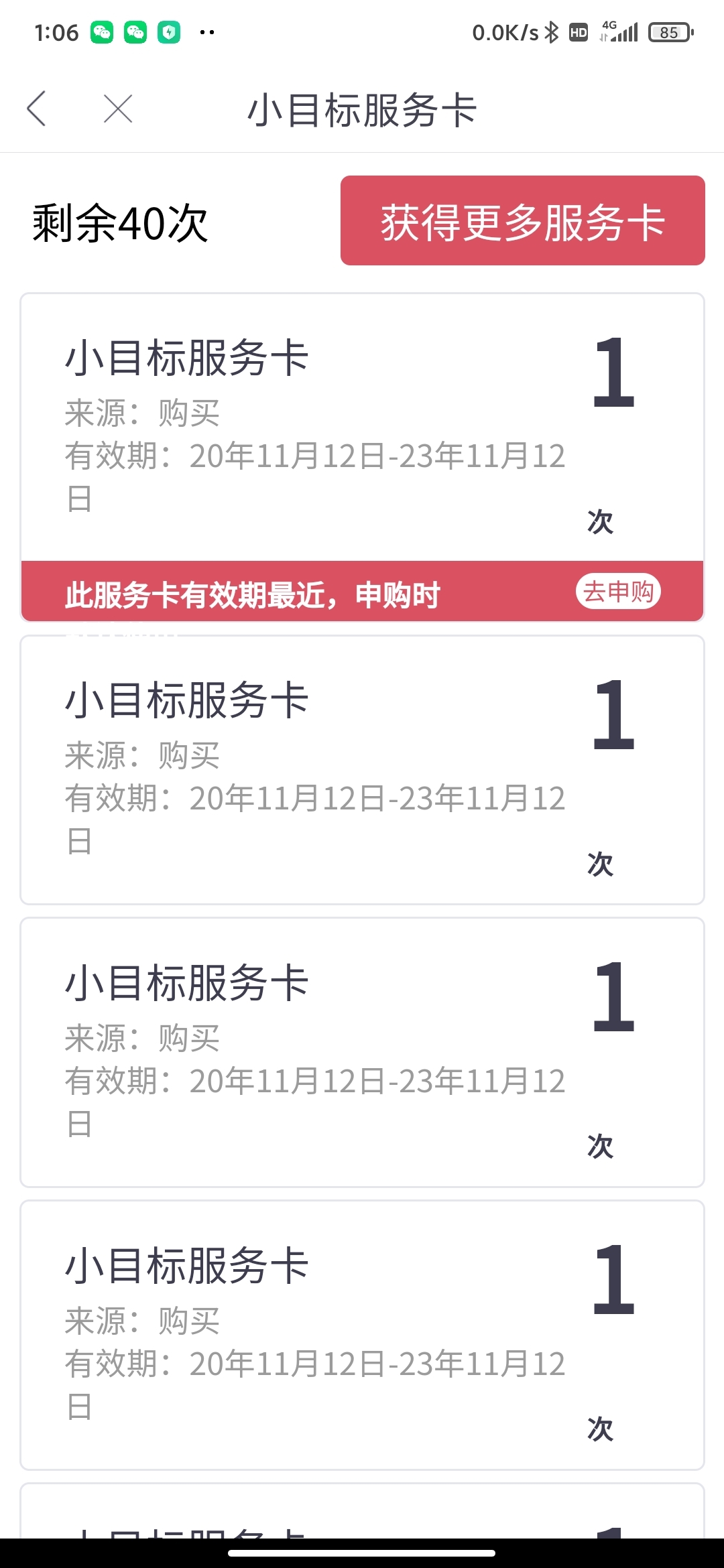The image size is (724, 1568).
Task: Go back using the left arrow
Action: (36, 109)
